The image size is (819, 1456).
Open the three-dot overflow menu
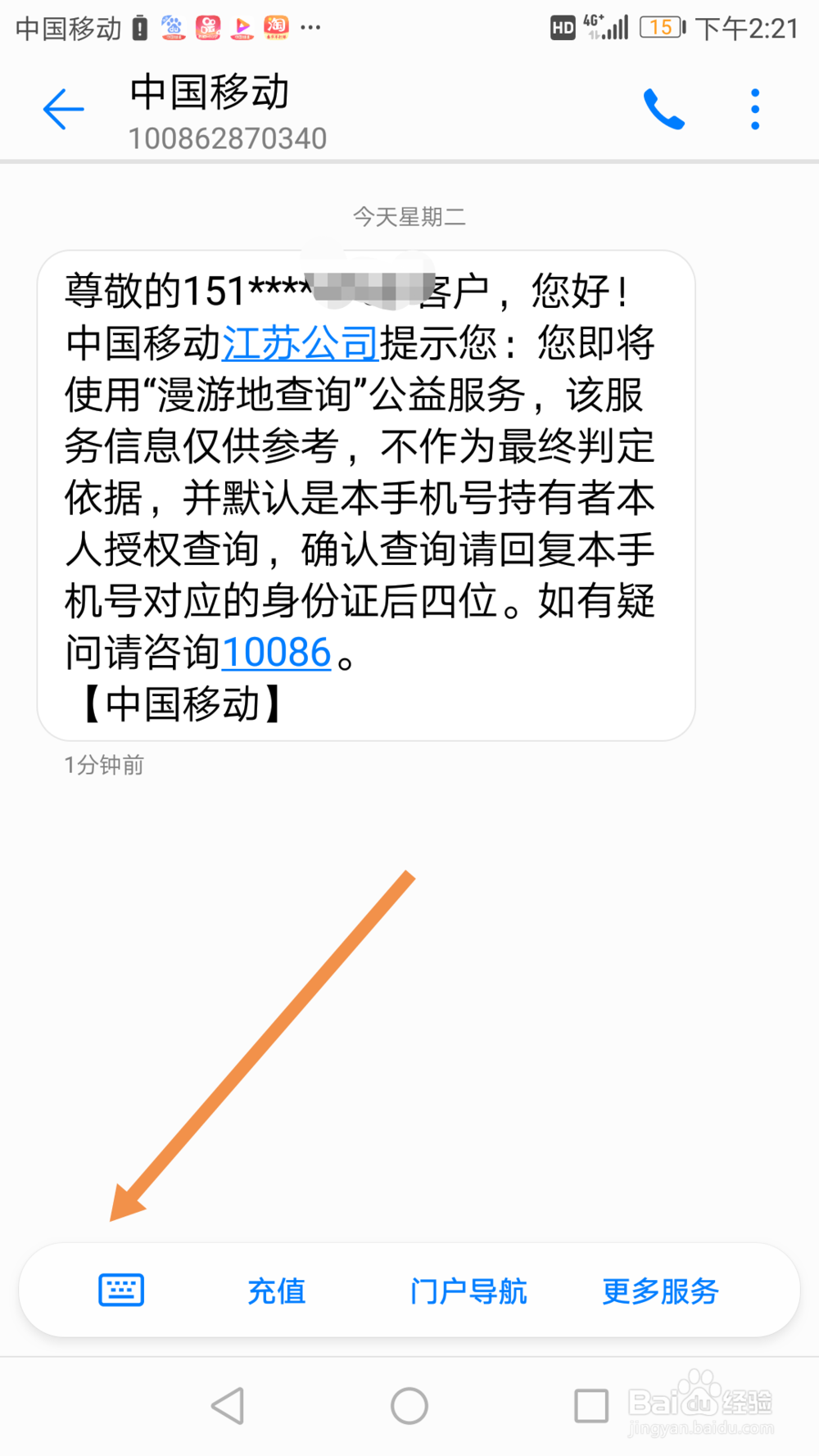click(x=754, y=107)
